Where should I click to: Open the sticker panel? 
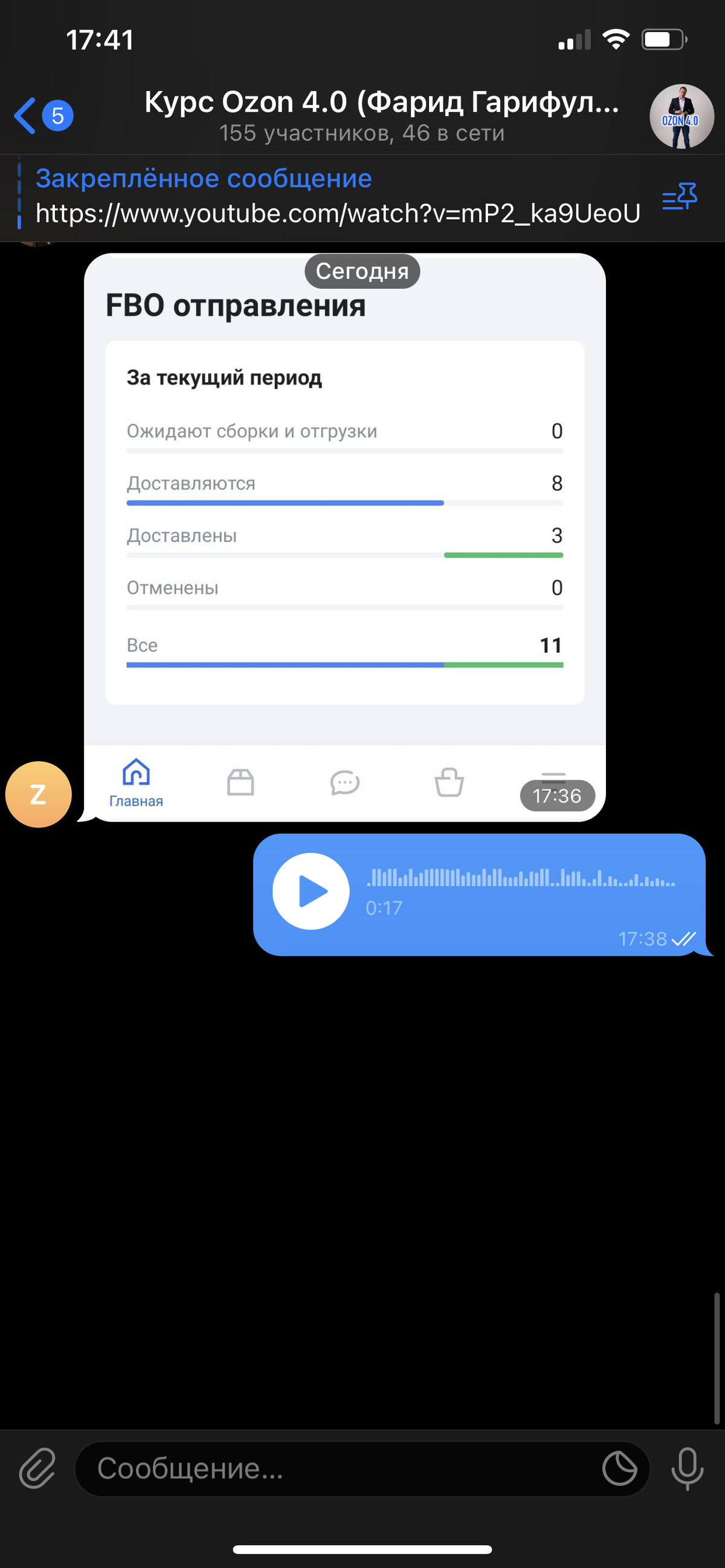pyautogui.click(x=620, y=1468)
